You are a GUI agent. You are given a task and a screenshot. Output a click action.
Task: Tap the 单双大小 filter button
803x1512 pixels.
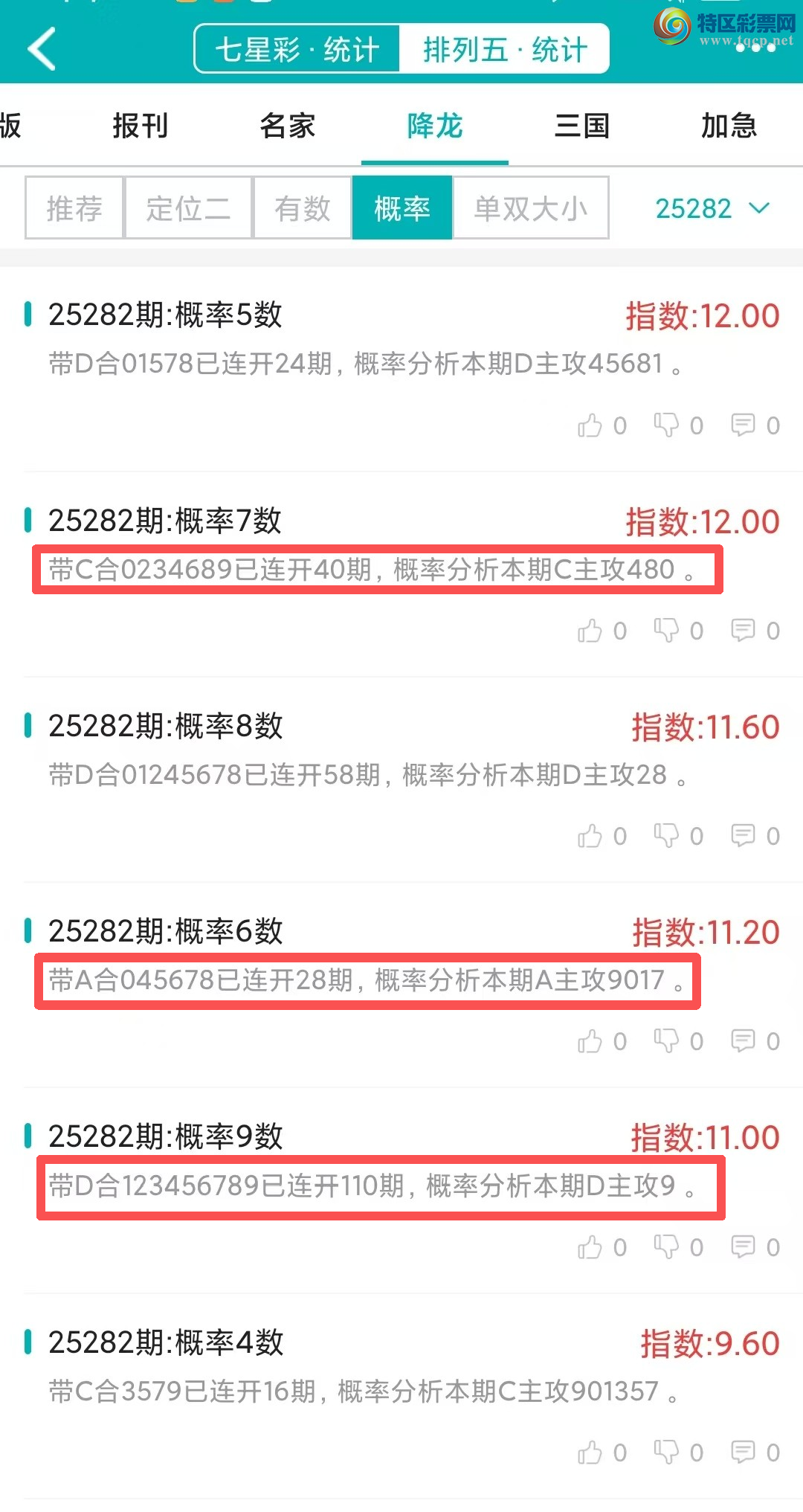pyautogui.click(x=531, y=208)
